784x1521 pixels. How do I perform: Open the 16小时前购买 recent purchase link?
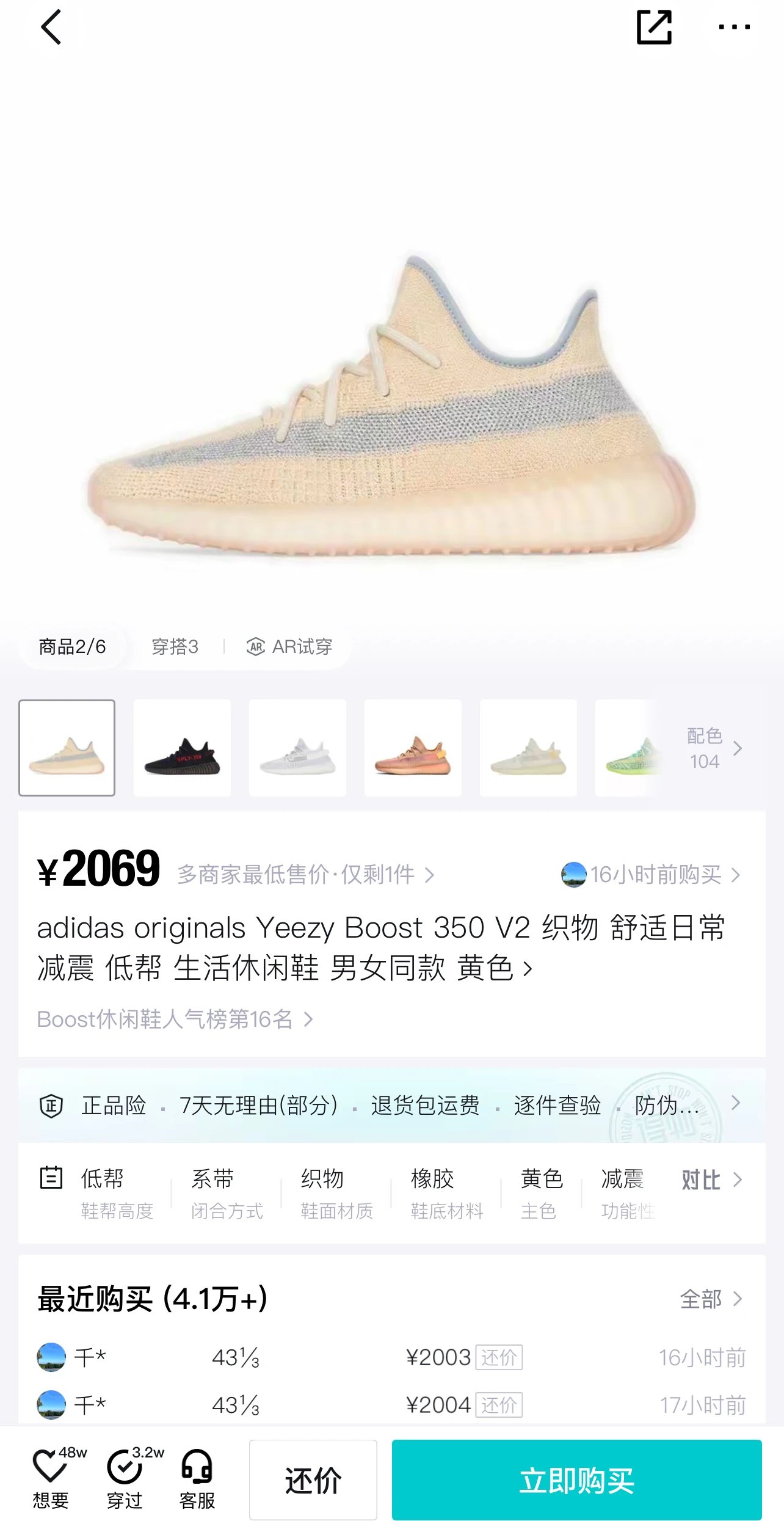pos(651,874)
